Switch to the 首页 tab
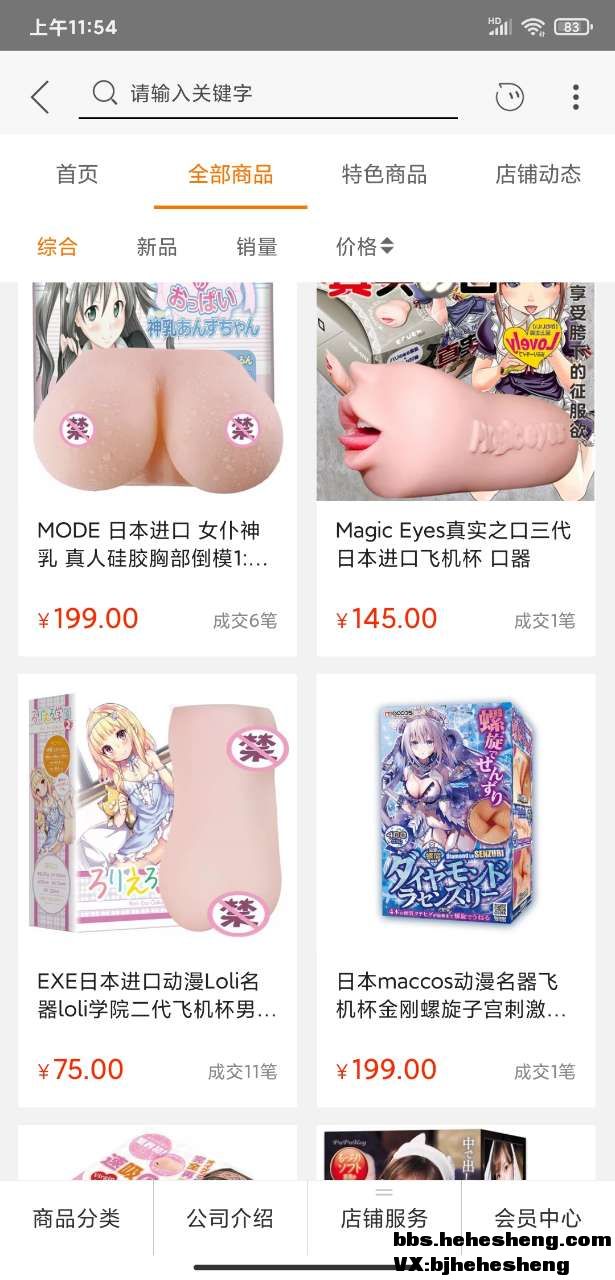 click(x=77, y=174)
